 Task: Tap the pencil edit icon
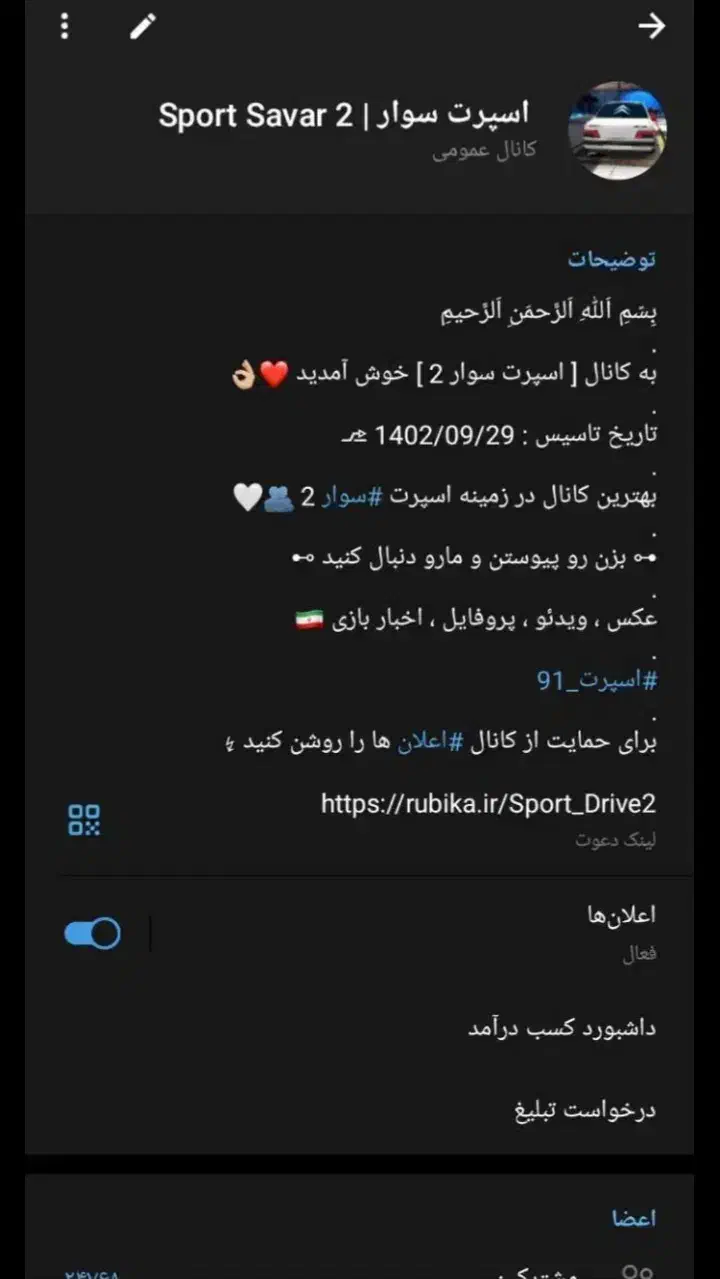[143, 27]
